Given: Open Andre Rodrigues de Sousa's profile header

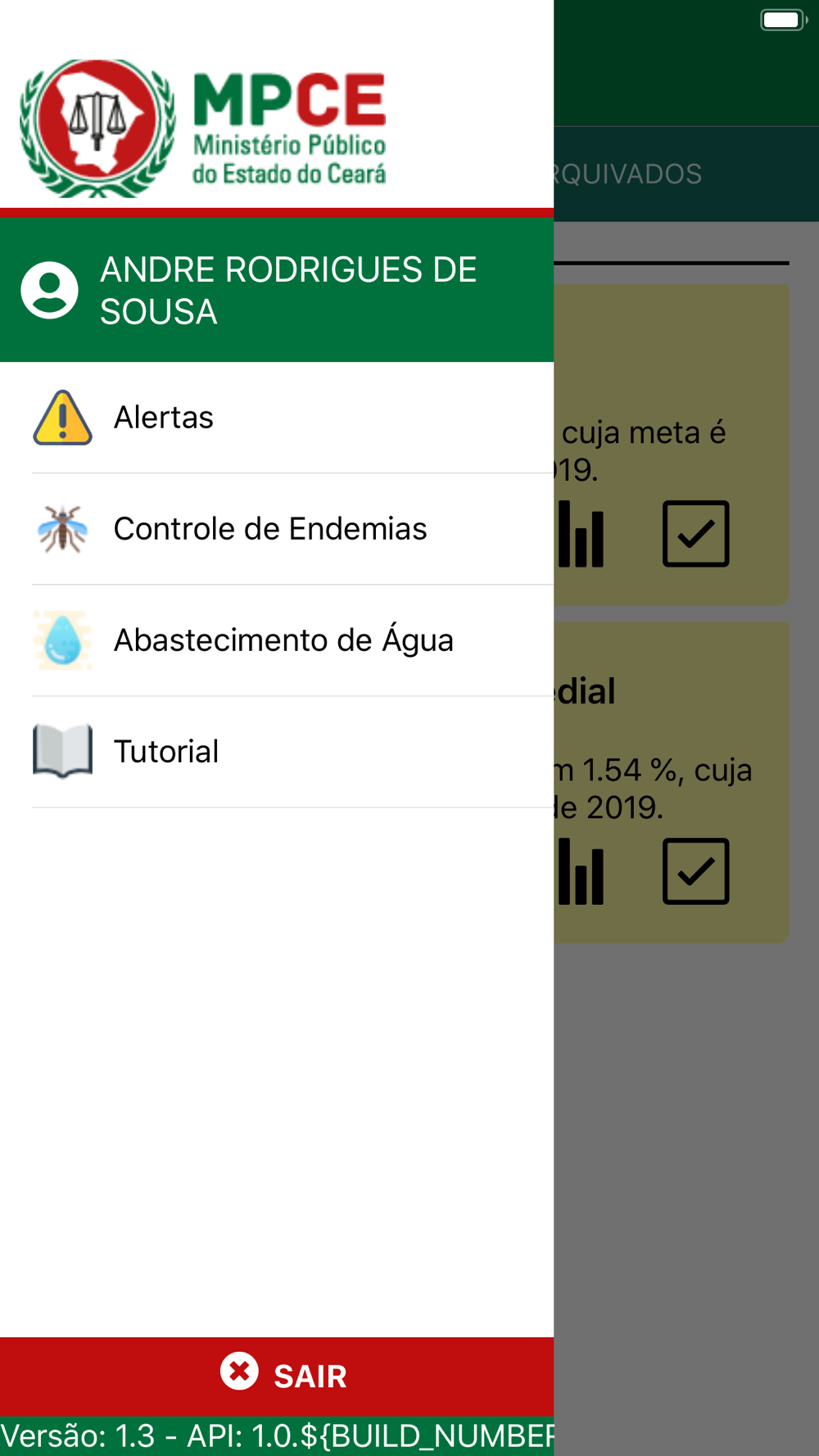Looking at the screenshot, I should pyautogui.click(x=277, y=290).
